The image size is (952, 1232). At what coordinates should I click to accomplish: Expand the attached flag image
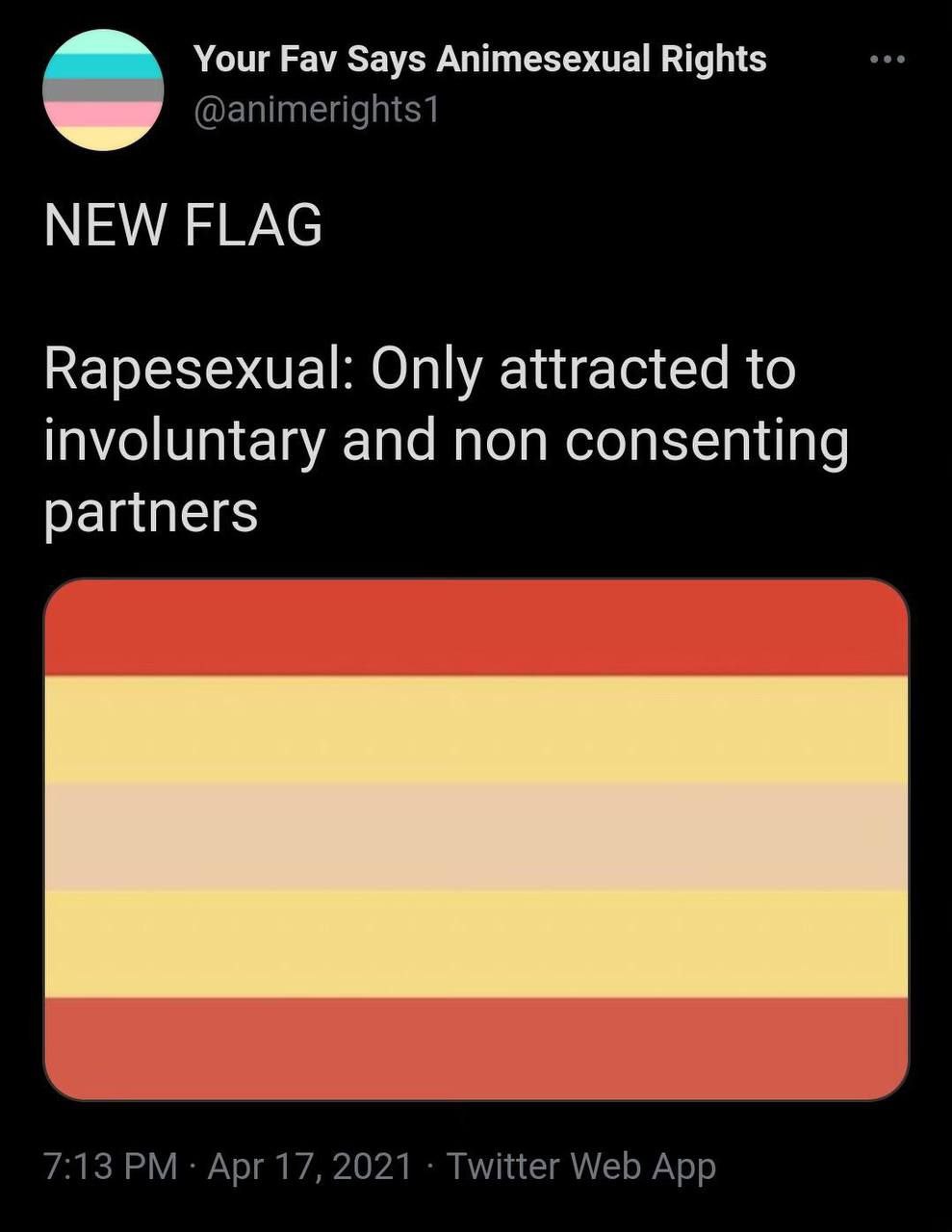(x=476, y=837)
